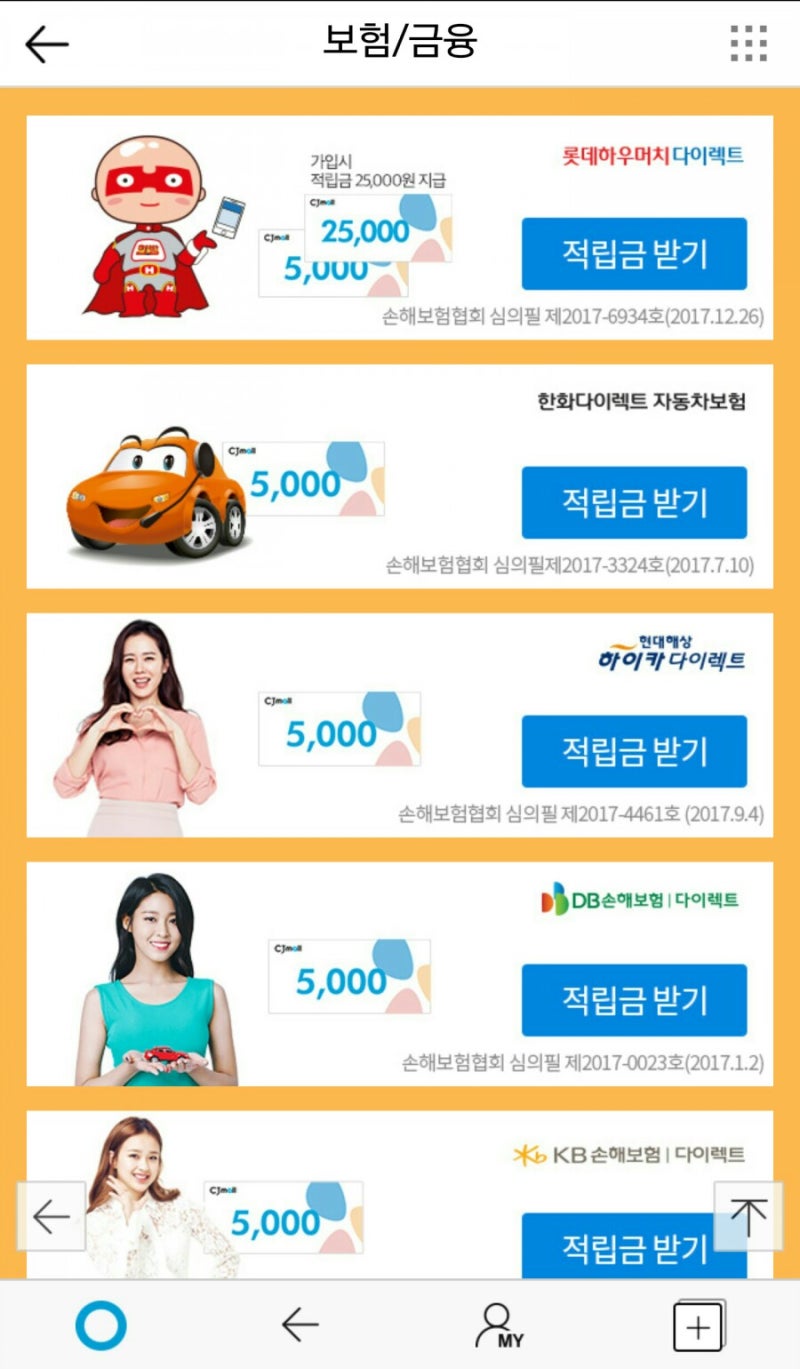Image resolution: width=800 pixels, height=1369 pixels.
Task: Tap 적립금 받기 for DB손해보험 다이렉트
Action: click(x=634, y=1000)
